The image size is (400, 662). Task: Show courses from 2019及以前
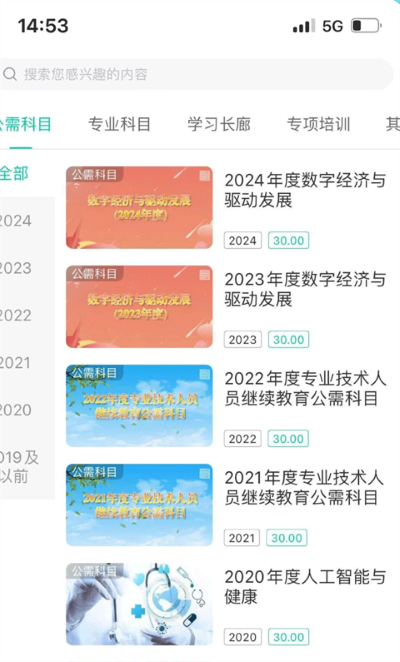(x=19, y=467)
